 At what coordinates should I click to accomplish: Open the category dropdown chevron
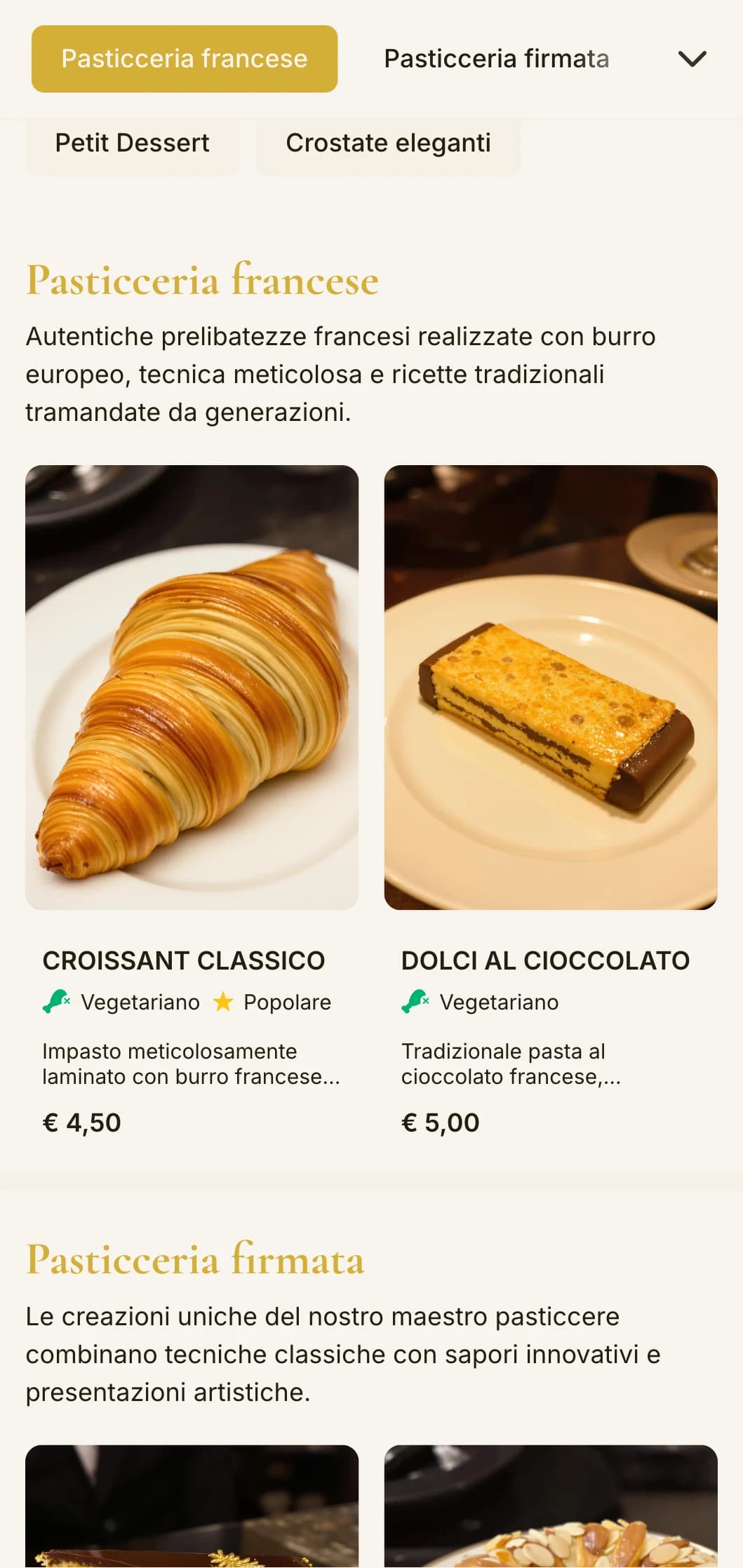click(692, 59)
